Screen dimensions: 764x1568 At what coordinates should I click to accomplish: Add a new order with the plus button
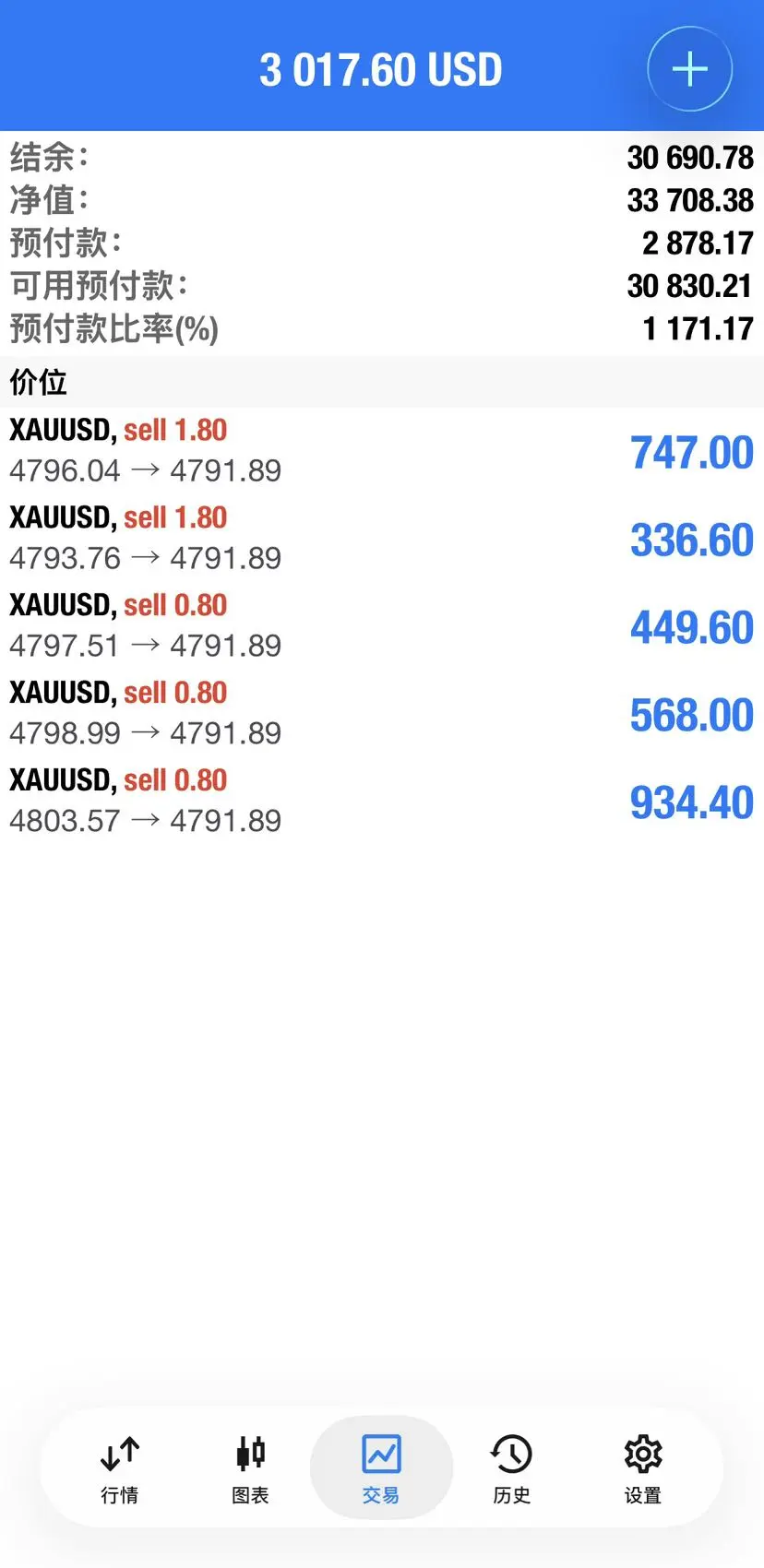pyautogui.click(x=689, y=69)
